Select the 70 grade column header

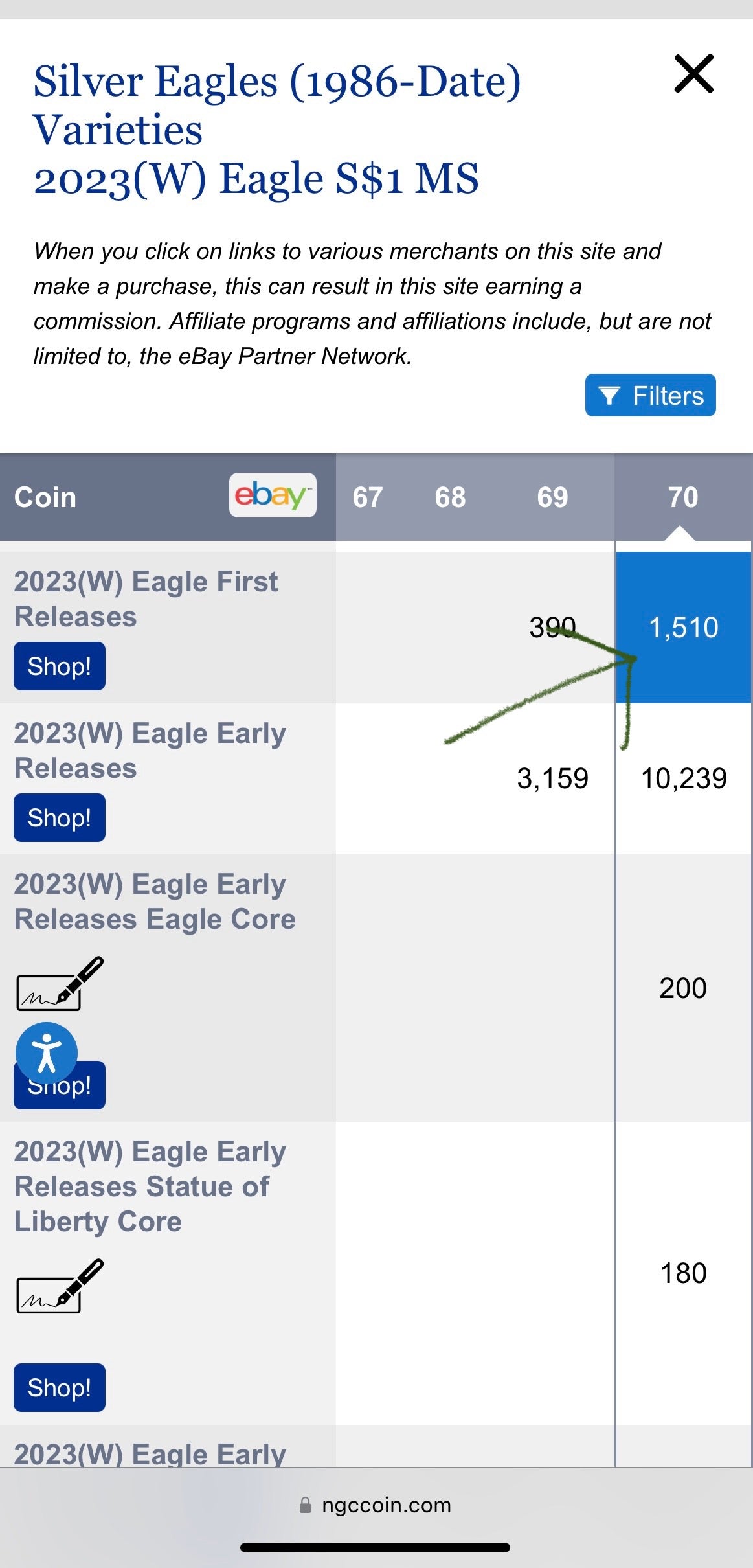tap(682, 497)
